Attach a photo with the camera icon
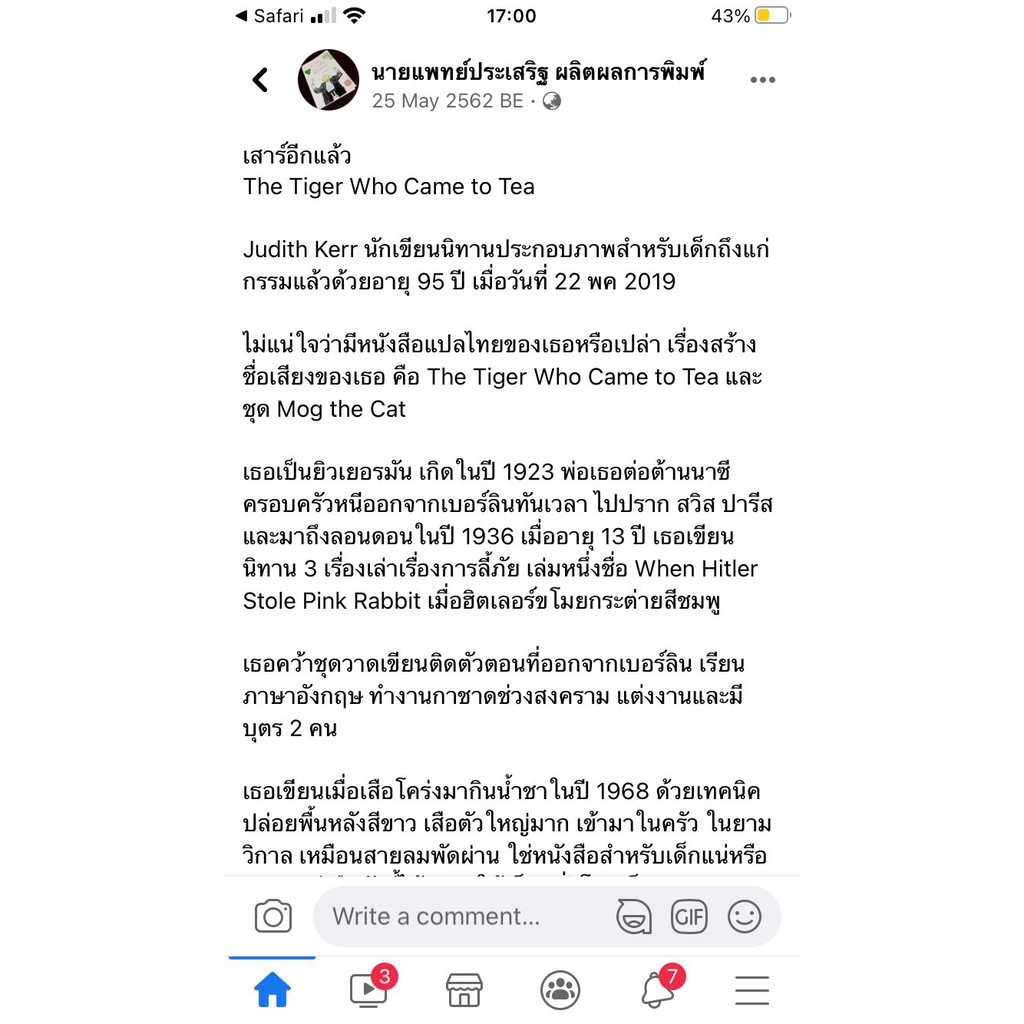The height and width of the screenshot is (1024, 1024). coord(273,916)
